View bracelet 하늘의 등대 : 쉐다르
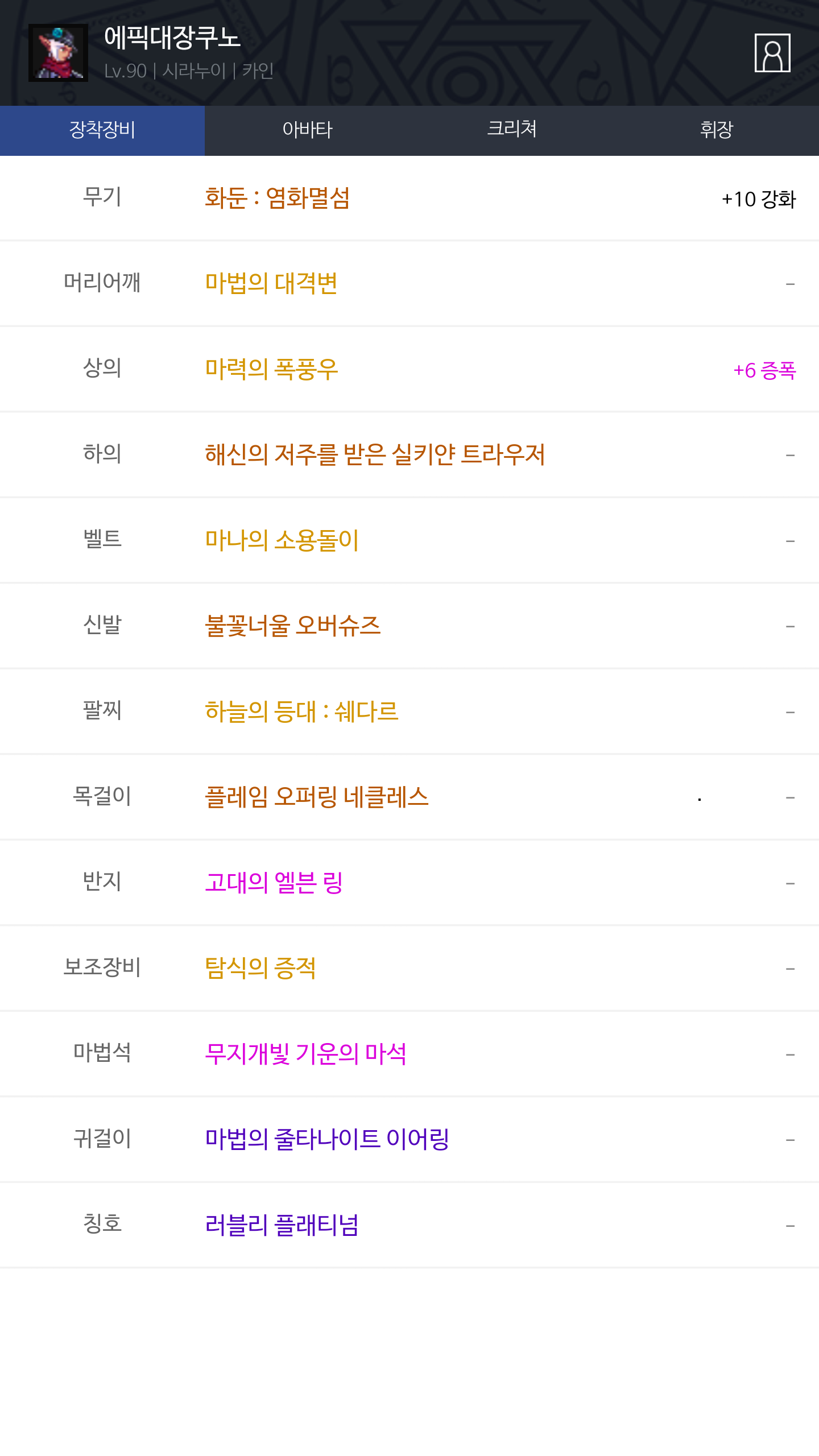This screenshot has height=1456, width=819. pyautogui.click(x=301, y=712)
